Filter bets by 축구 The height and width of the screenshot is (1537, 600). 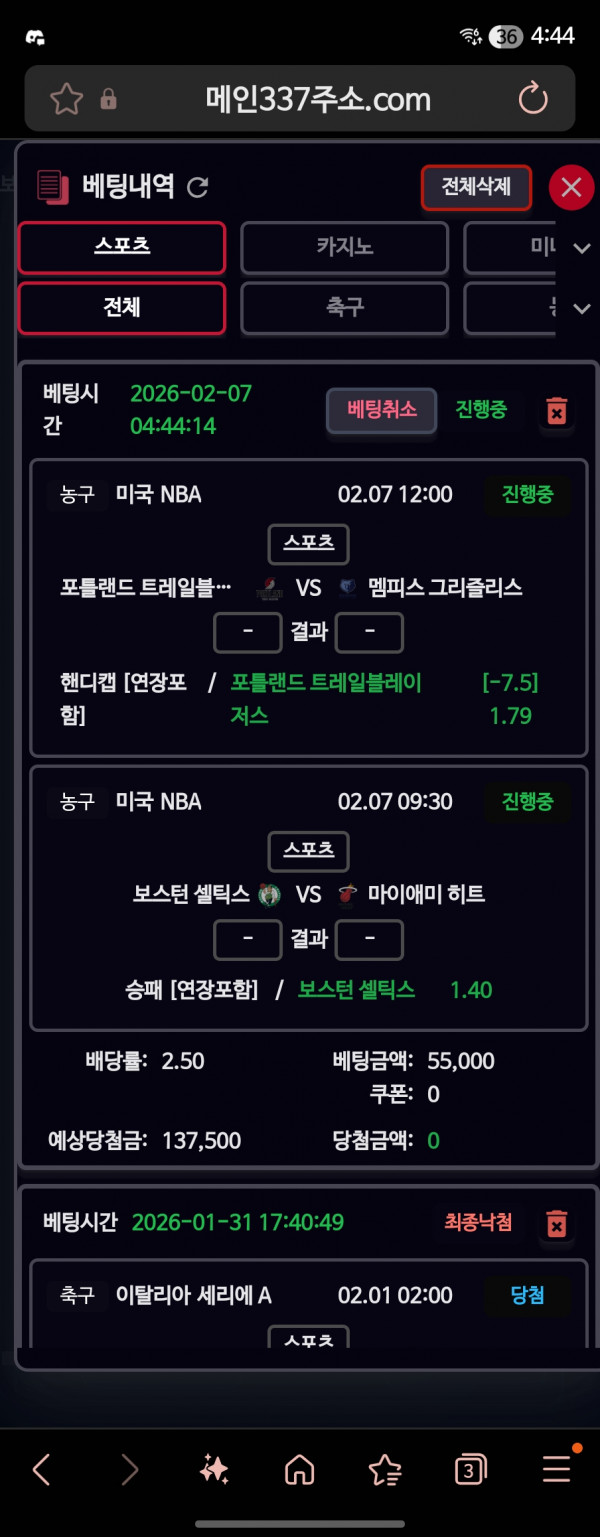coord(344,308)
